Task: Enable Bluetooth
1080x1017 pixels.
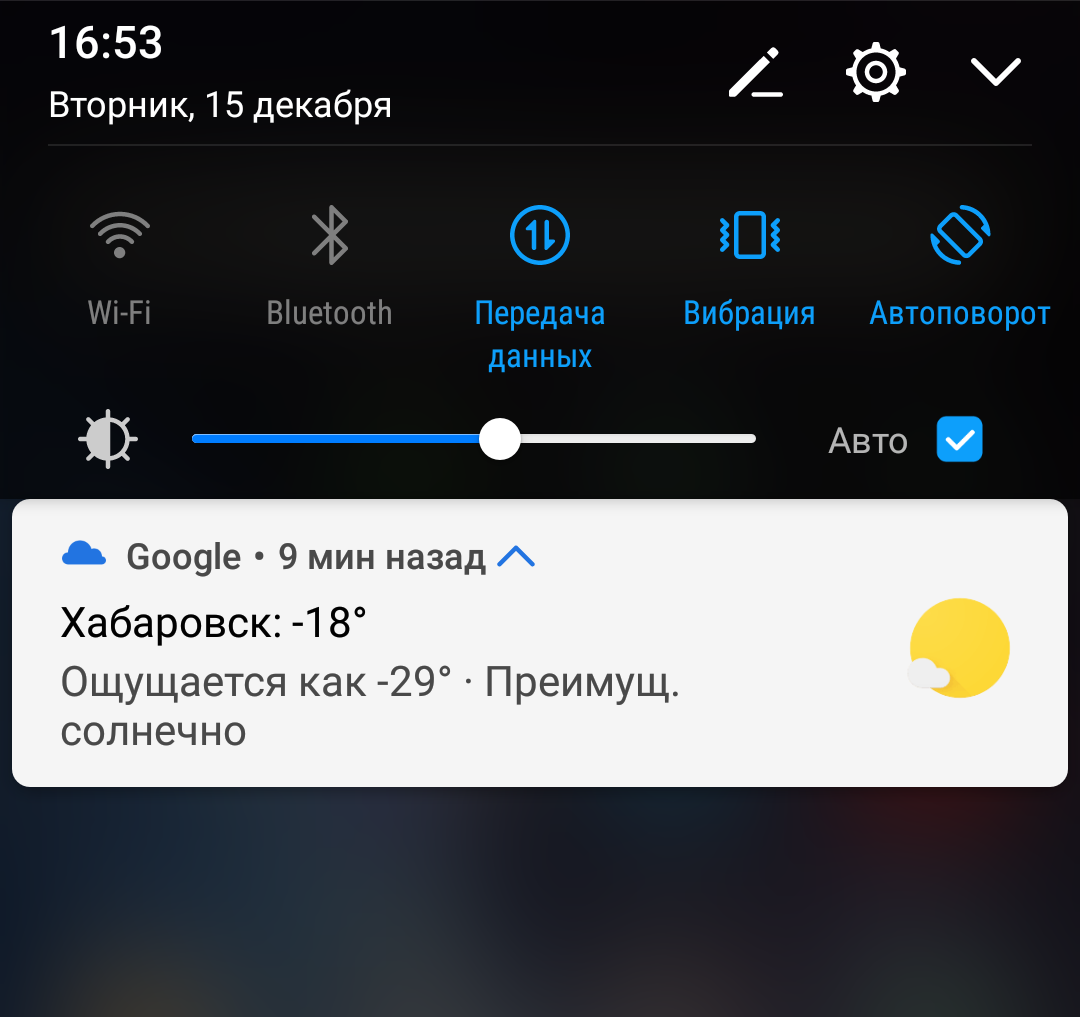Action: (329, 236)
